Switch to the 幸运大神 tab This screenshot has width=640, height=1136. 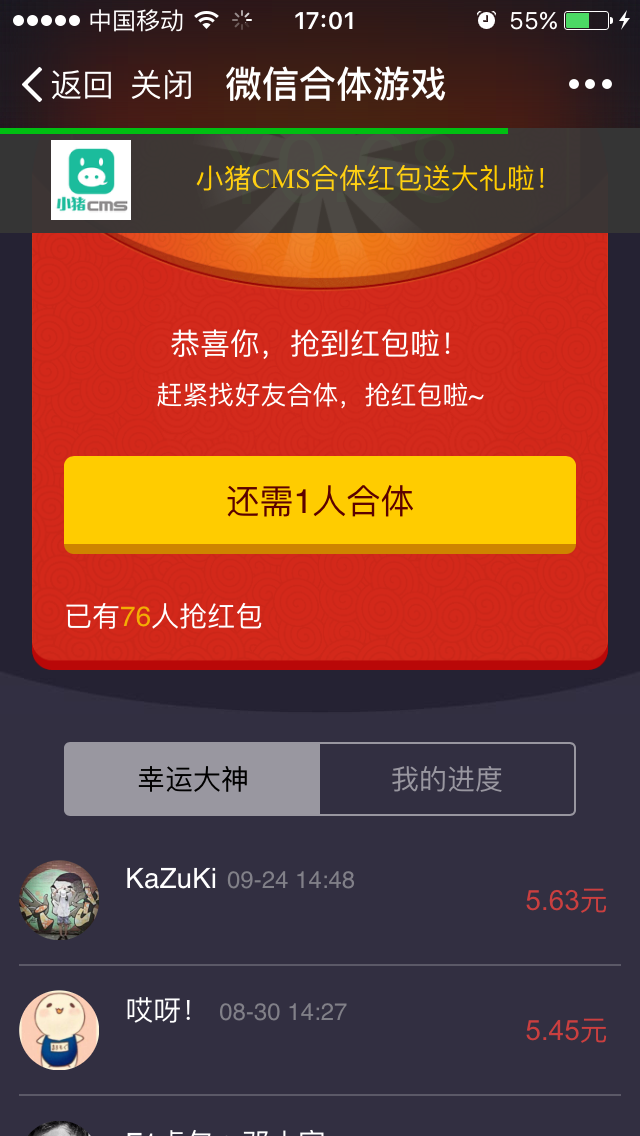[192, 779]
